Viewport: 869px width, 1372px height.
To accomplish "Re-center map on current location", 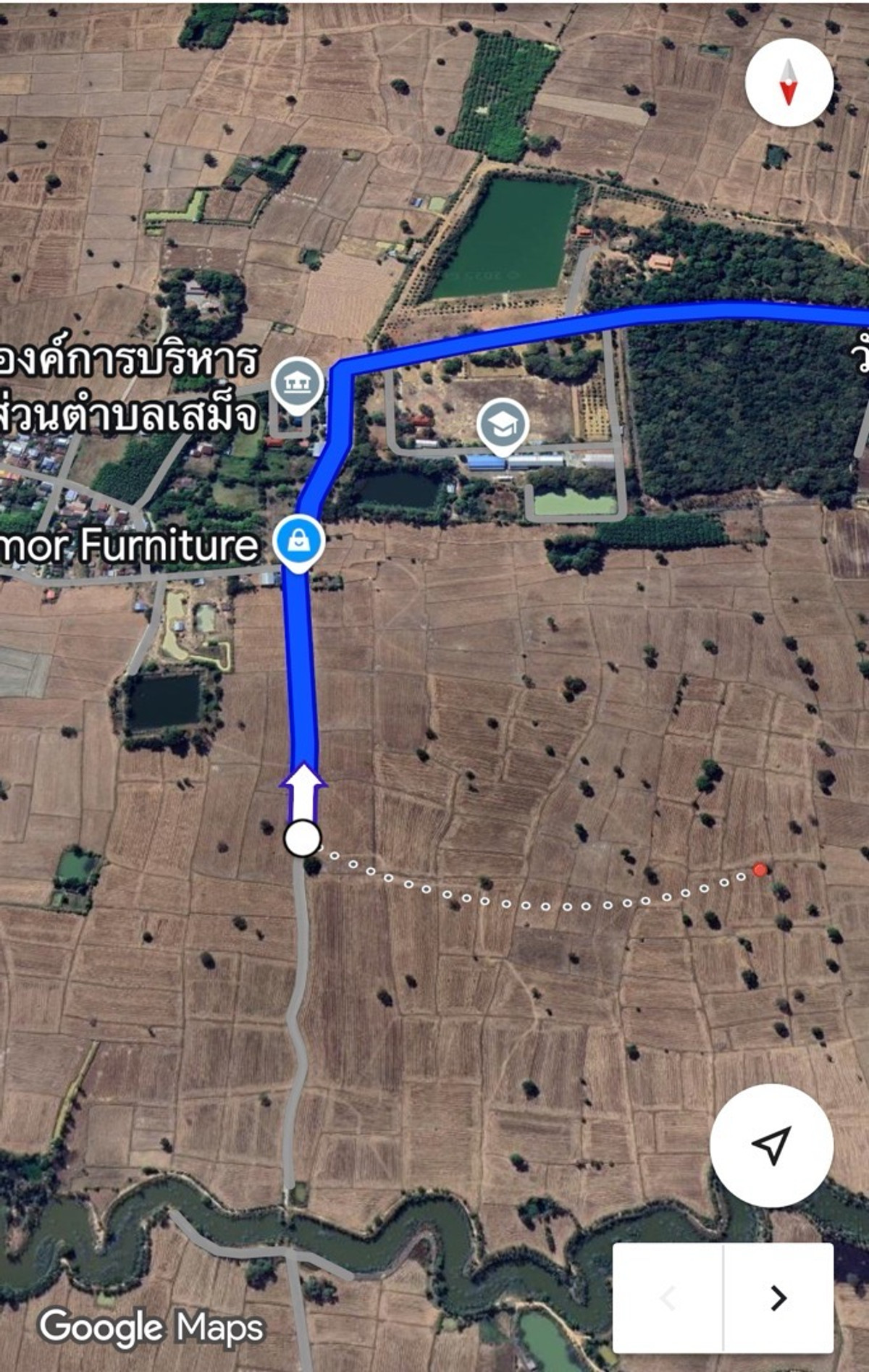I will click(x=771, y=1145).
